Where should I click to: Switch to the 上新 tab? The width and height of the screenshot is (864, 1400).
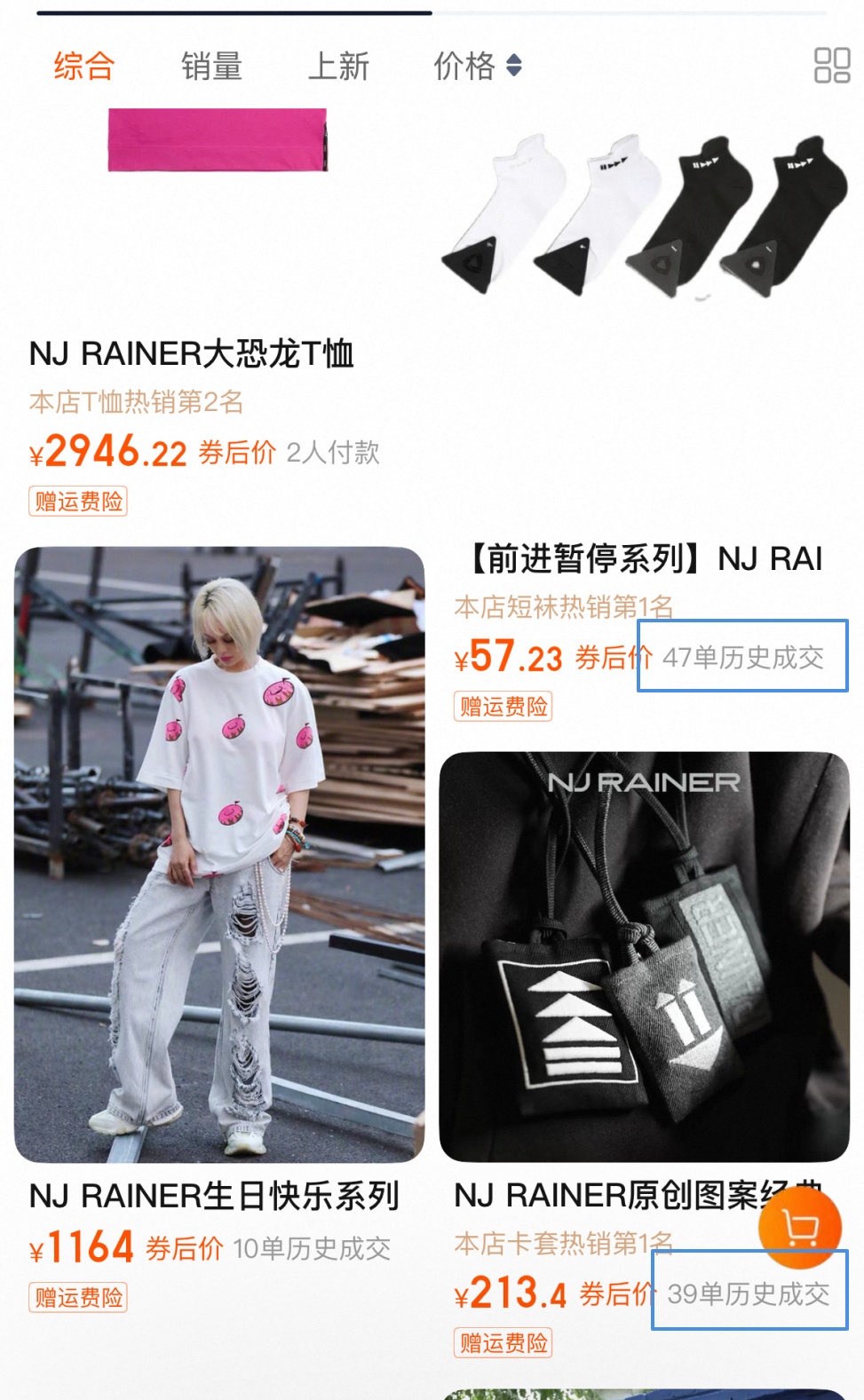pos(338,66)
